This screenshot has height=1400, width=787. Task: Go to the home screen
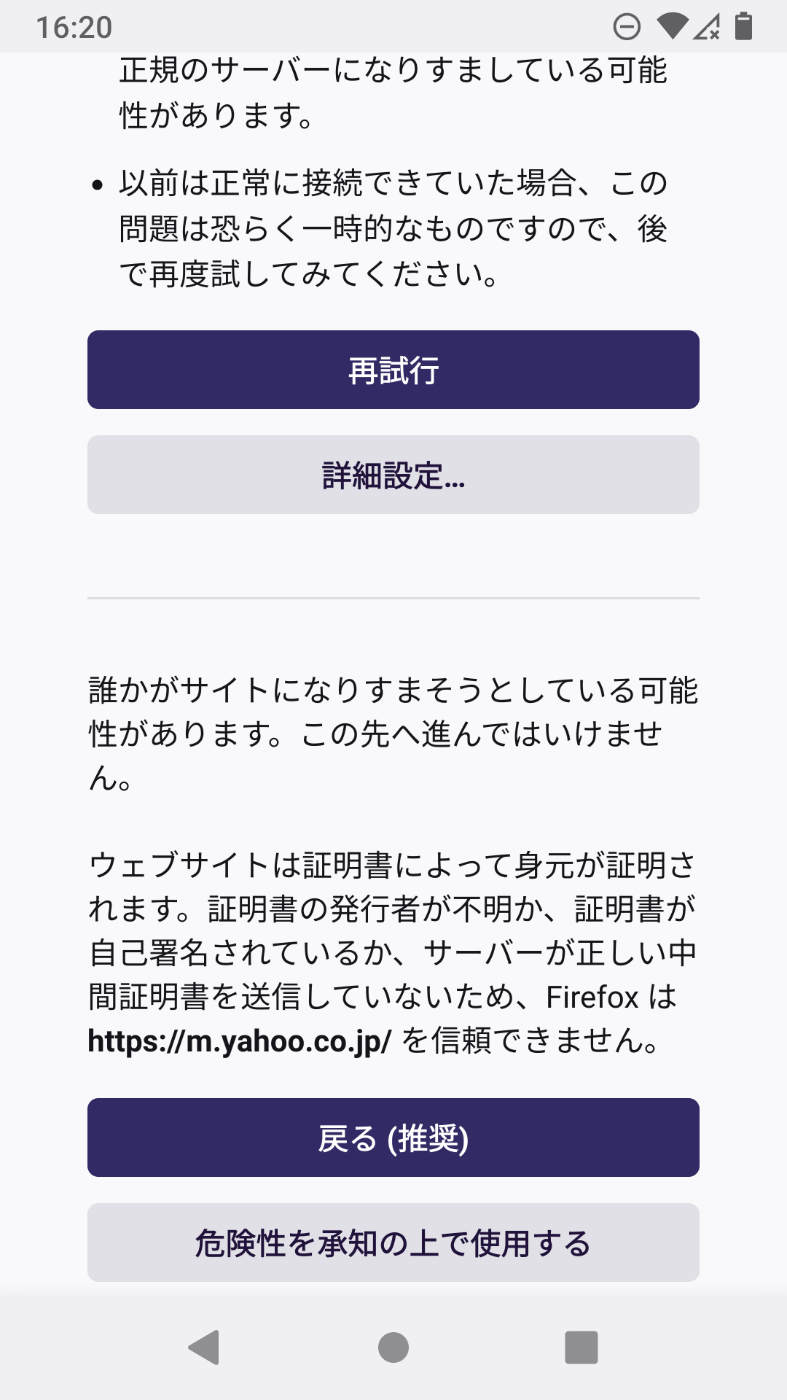point(393,1347)
